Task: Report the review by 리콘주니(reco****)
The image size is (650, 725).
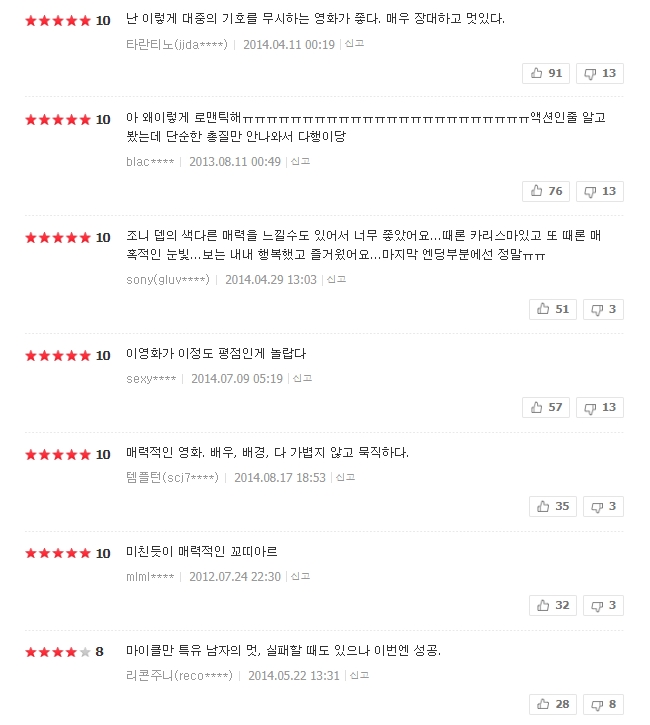Action: (359, 675)
